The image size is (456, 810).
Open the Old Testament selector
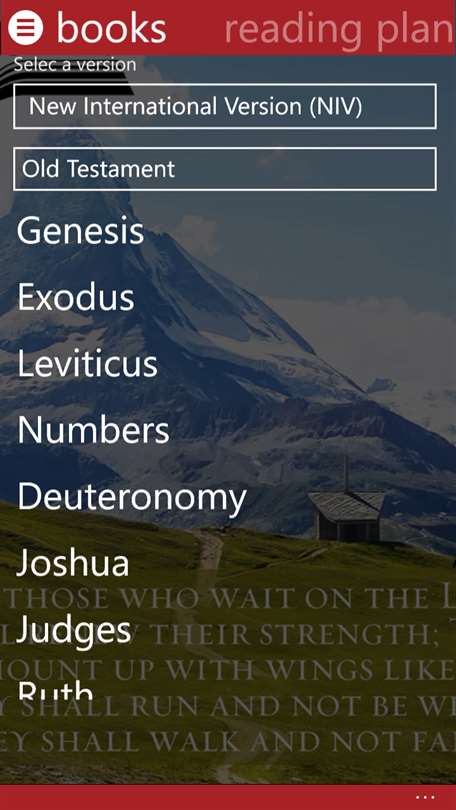click(225, 169)
